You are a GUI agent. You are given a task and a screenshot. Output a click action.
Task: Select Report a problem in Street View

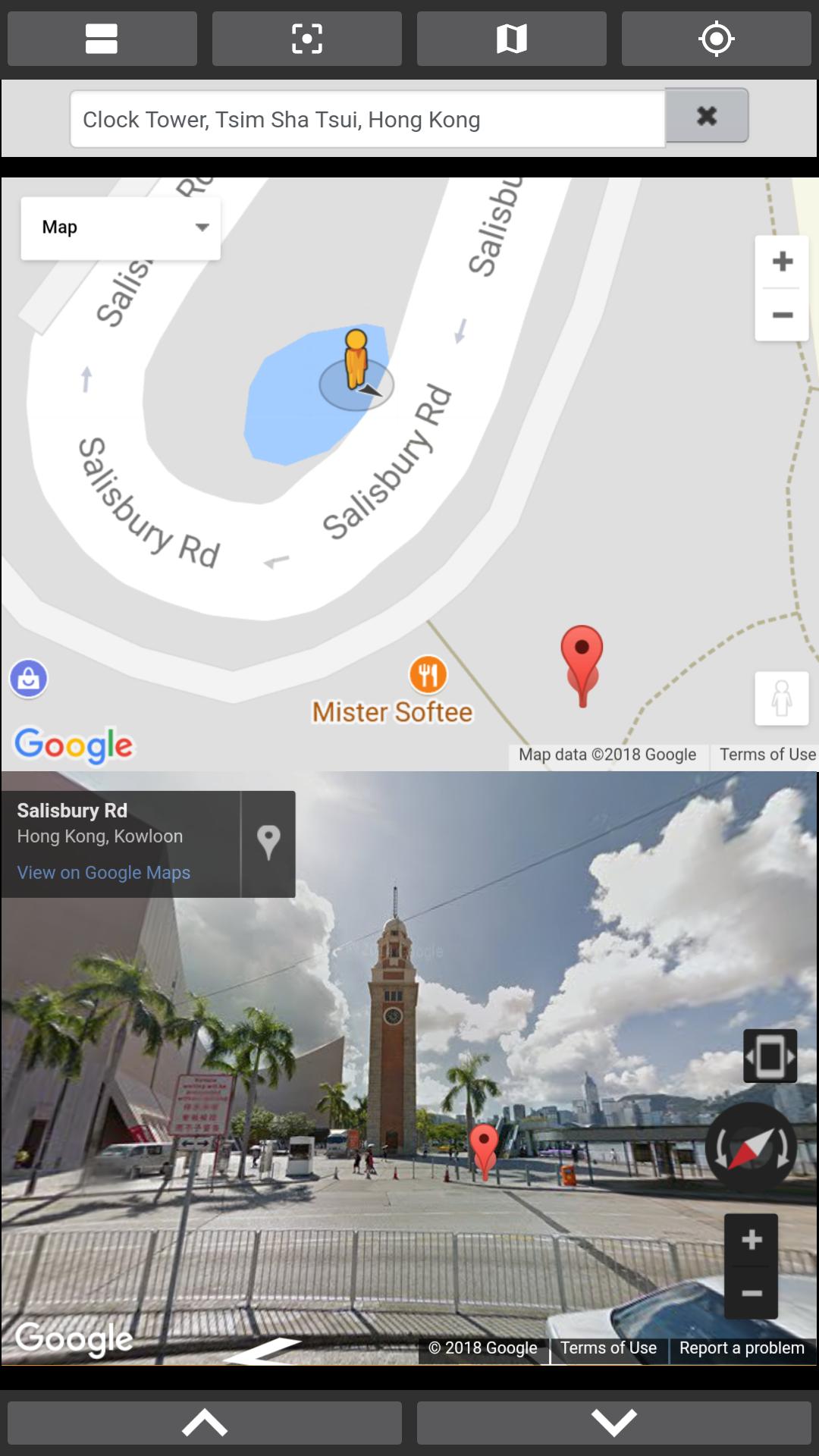741,1348
